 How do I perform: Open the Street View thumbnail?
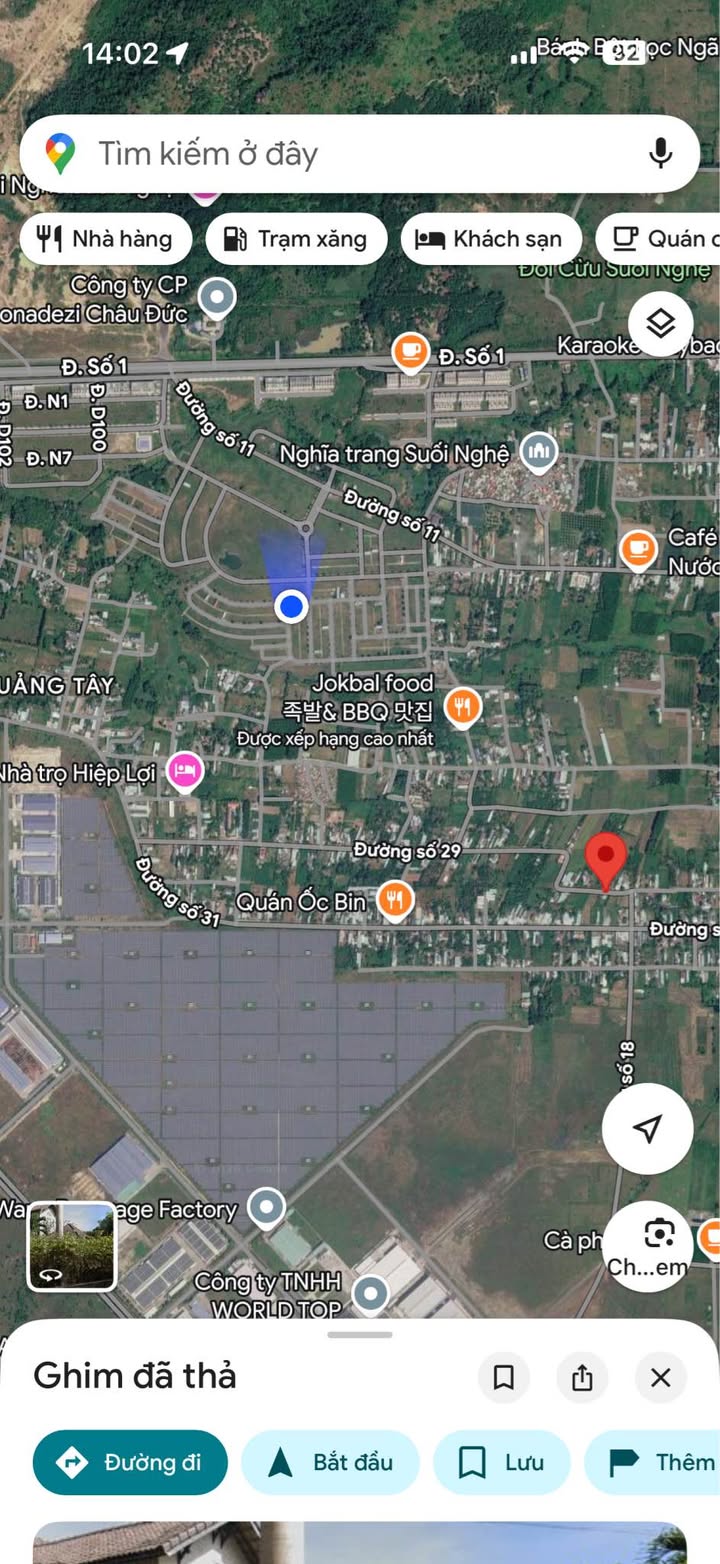[x=71, y=1246]
